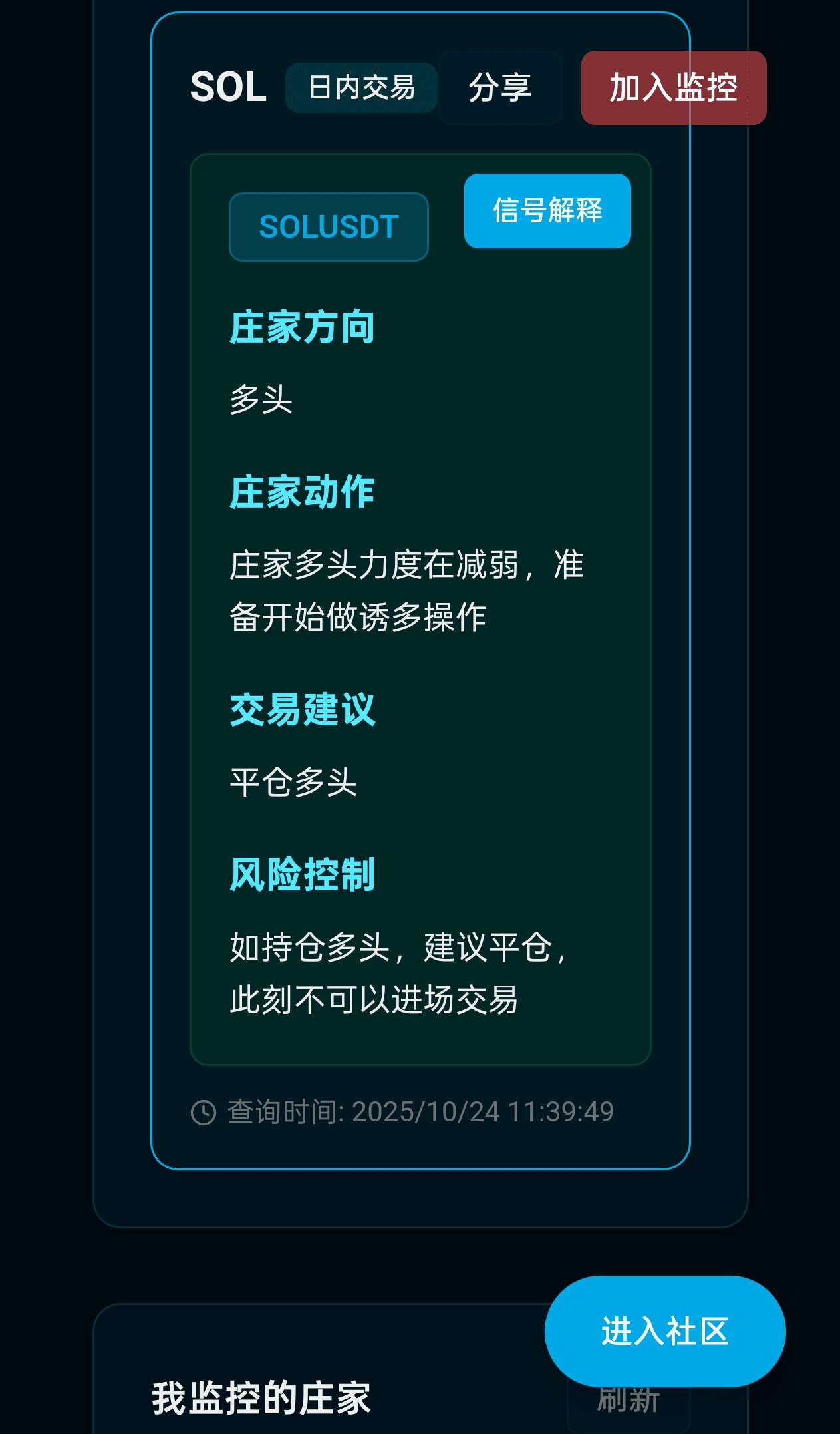
Task: Tap the 分享 share button
Action: point(499,88)
